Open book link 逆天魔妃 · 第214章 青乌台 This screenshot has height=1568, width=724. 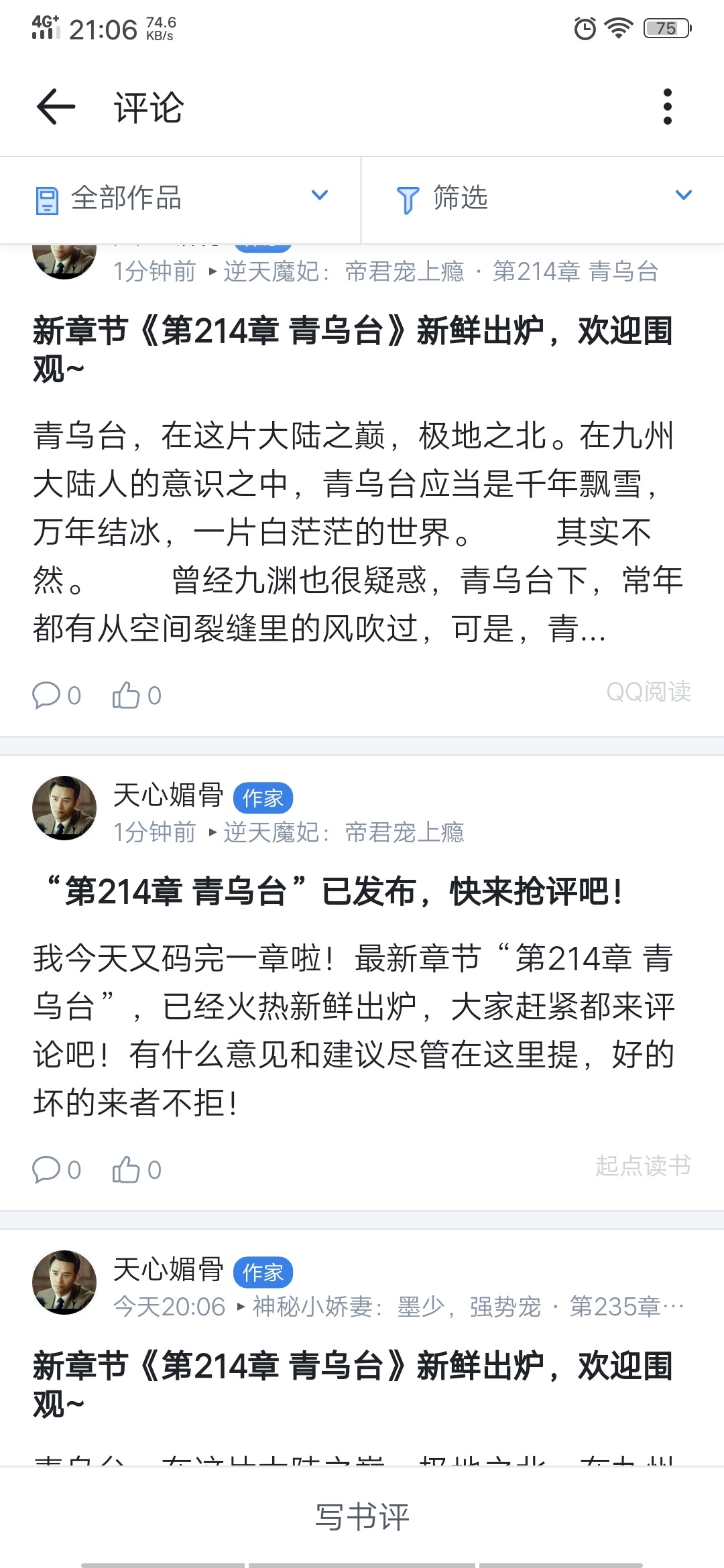click(x=440, y=272)
